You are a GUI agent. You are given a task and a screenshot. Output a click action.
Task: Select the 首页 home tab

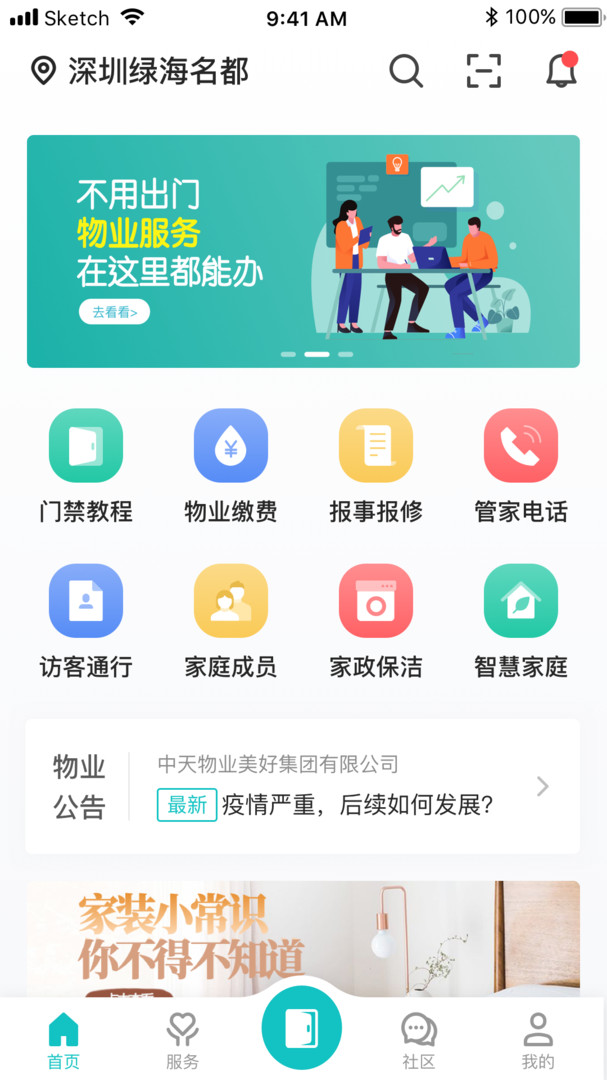pos(63,1040)
